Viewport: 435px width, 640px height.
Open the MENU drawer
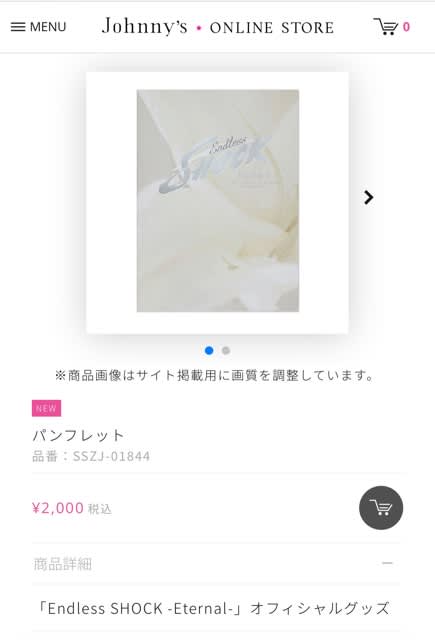coord(38,27)
